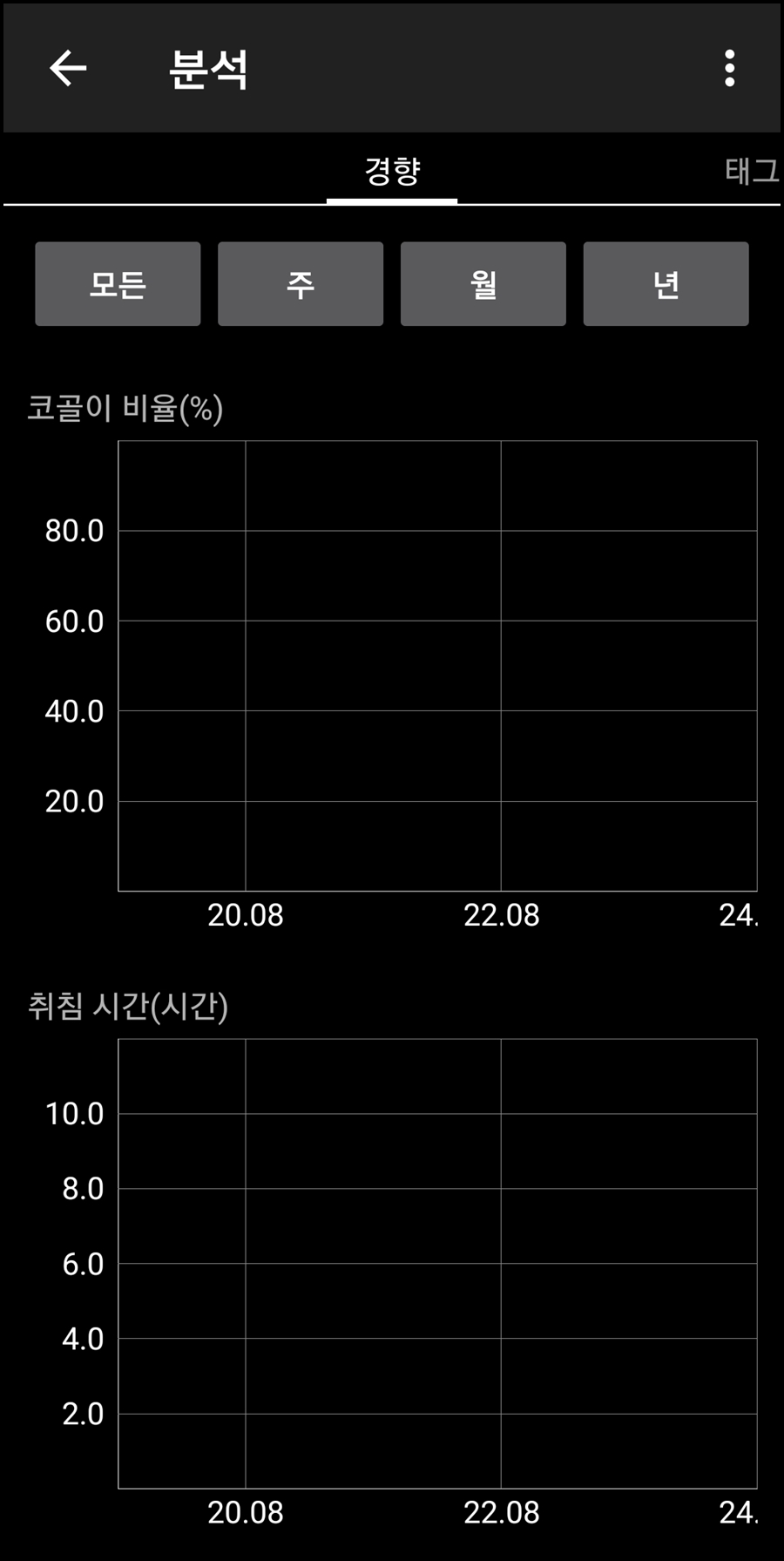
Task: Switch to the 태그 tab
Action: click(751, 171)
